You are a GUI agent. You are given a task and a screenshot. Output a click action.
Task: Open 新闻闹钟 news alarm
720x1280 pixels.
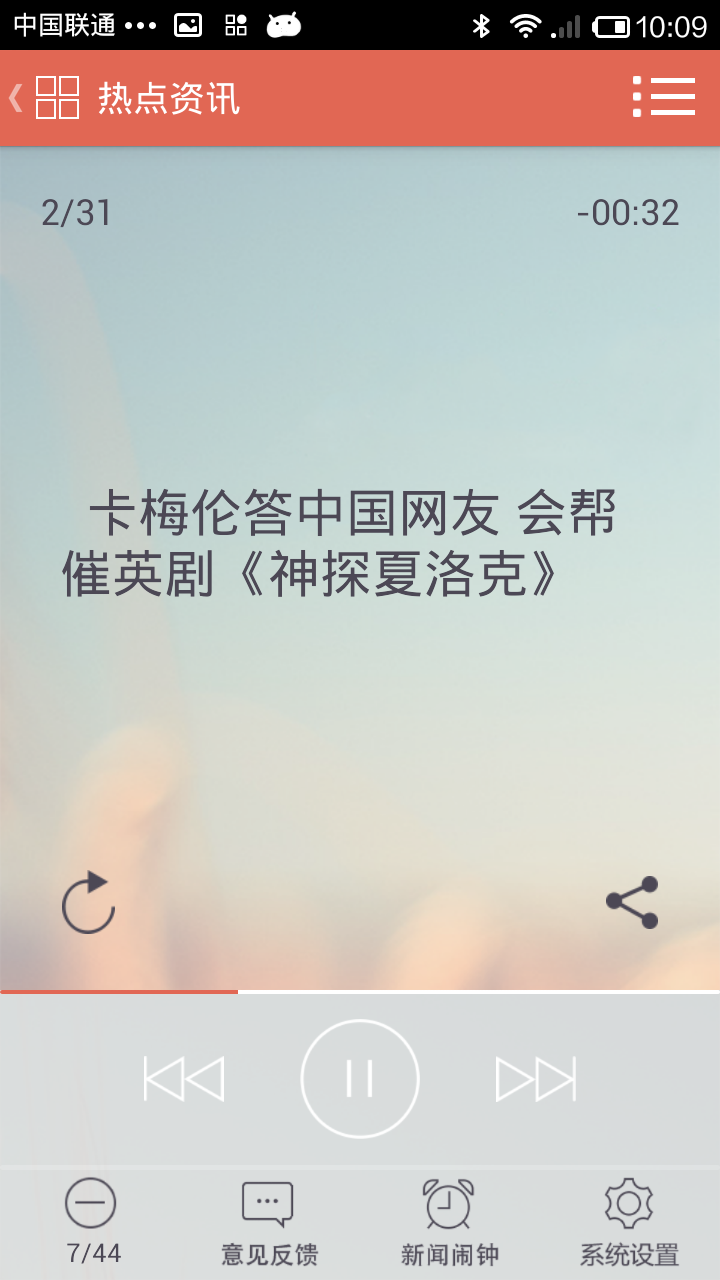(x=449, y=1220)
